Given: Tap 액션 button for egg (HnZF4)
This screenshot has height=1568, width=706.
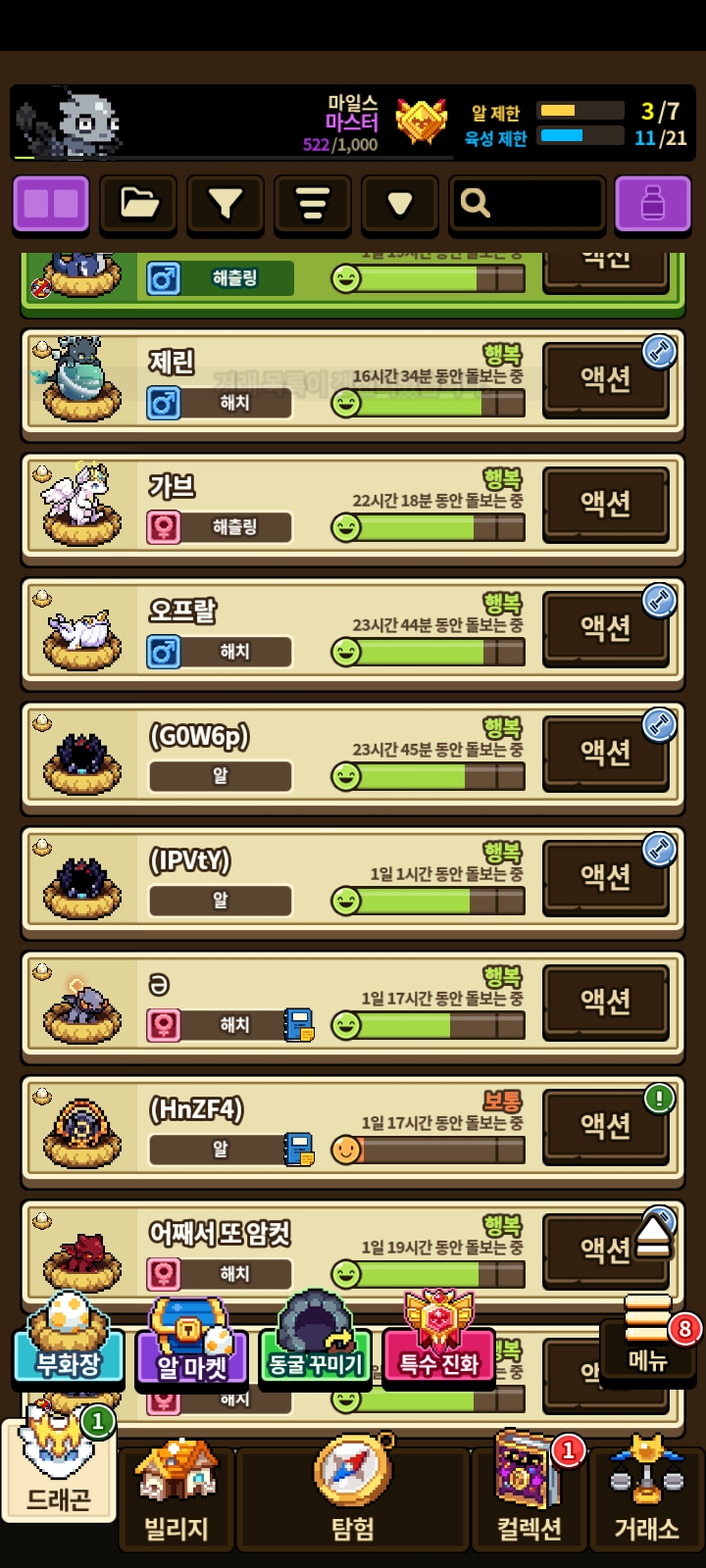Looking at the screenshot, I should click(605, 1125).
